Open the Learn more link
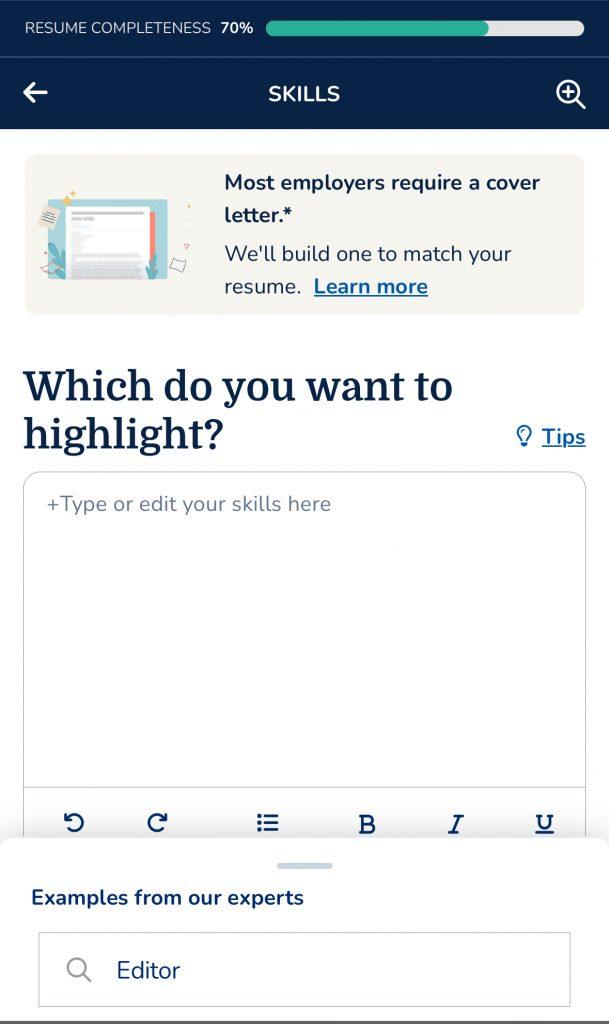The height and width of the screenshot is (1024, 609). (370, 287)
